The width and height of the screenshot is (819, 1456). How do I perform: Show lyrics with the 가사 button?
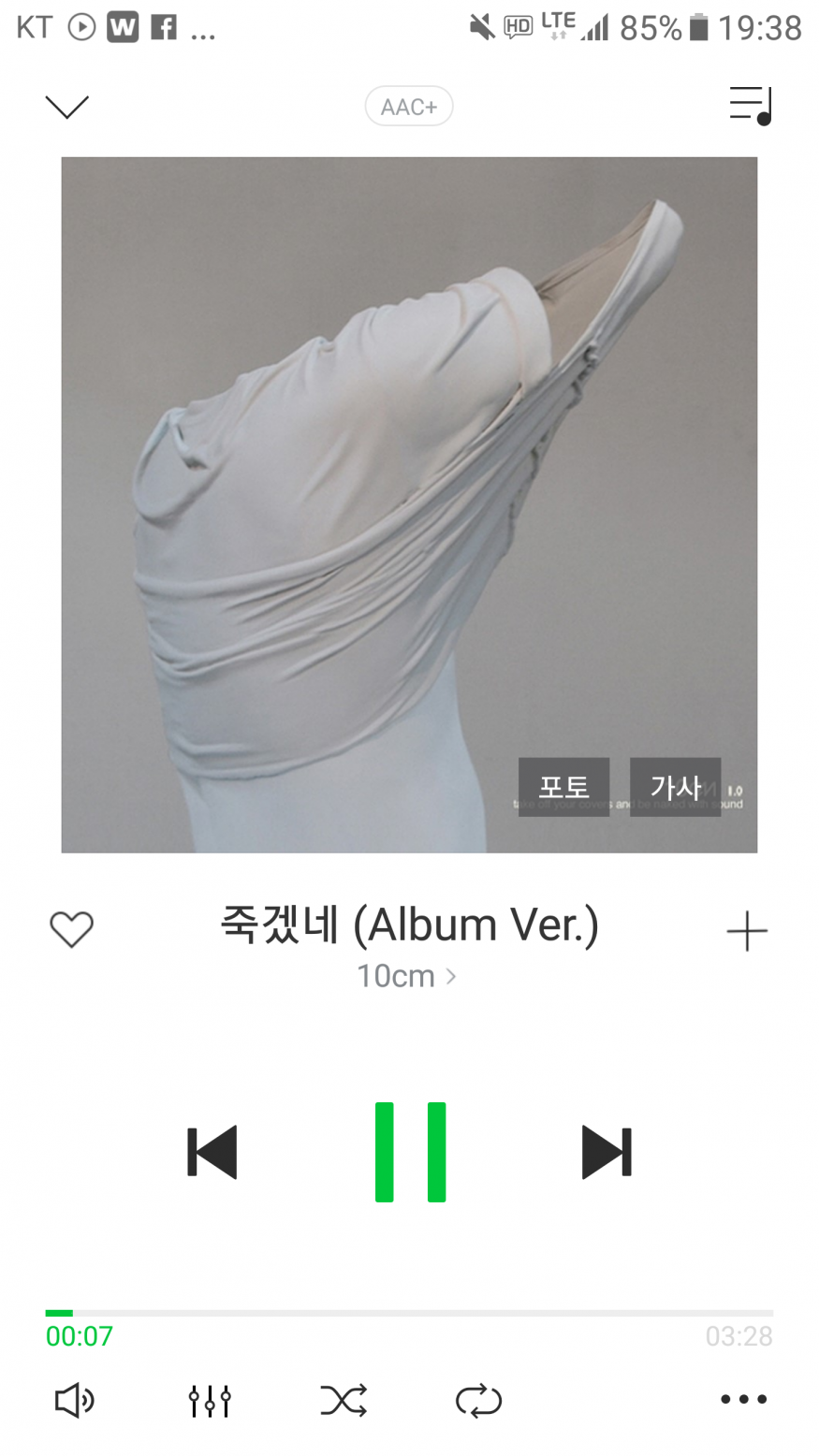[x=675, y=787]
